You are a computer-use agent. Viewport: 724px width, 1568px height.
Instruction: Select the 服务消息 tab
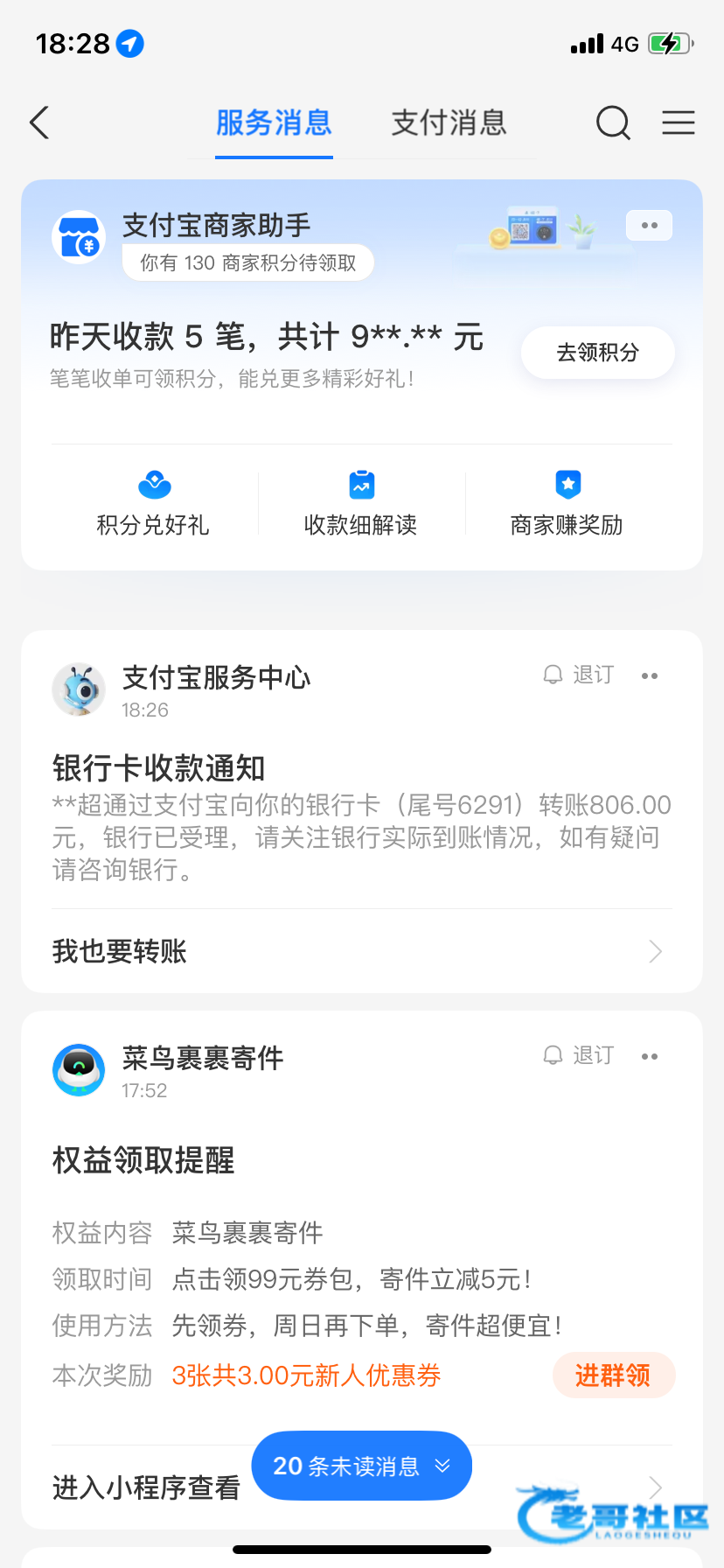coord(274,123)
